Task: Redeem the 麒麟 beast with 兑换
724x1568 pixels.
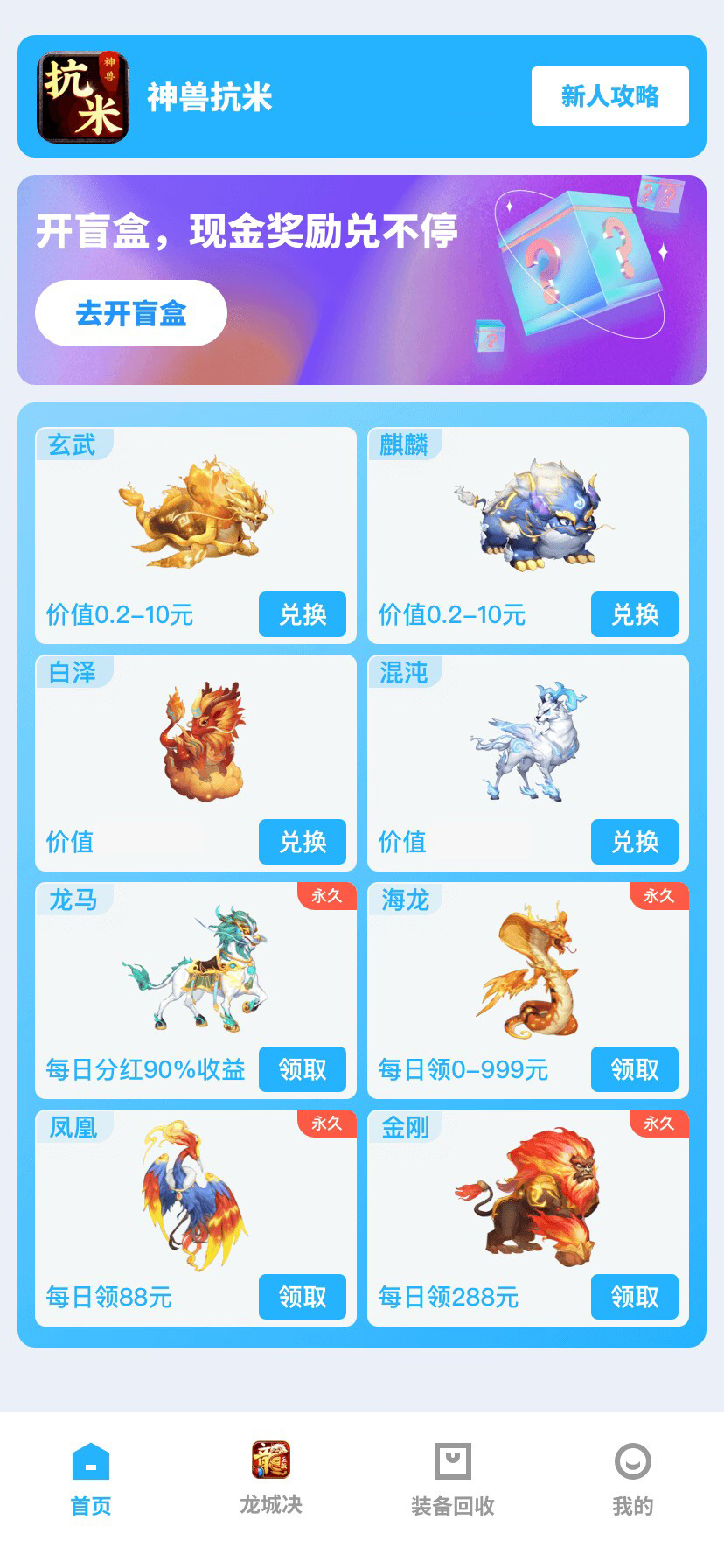Action: [x=635, y=614]
